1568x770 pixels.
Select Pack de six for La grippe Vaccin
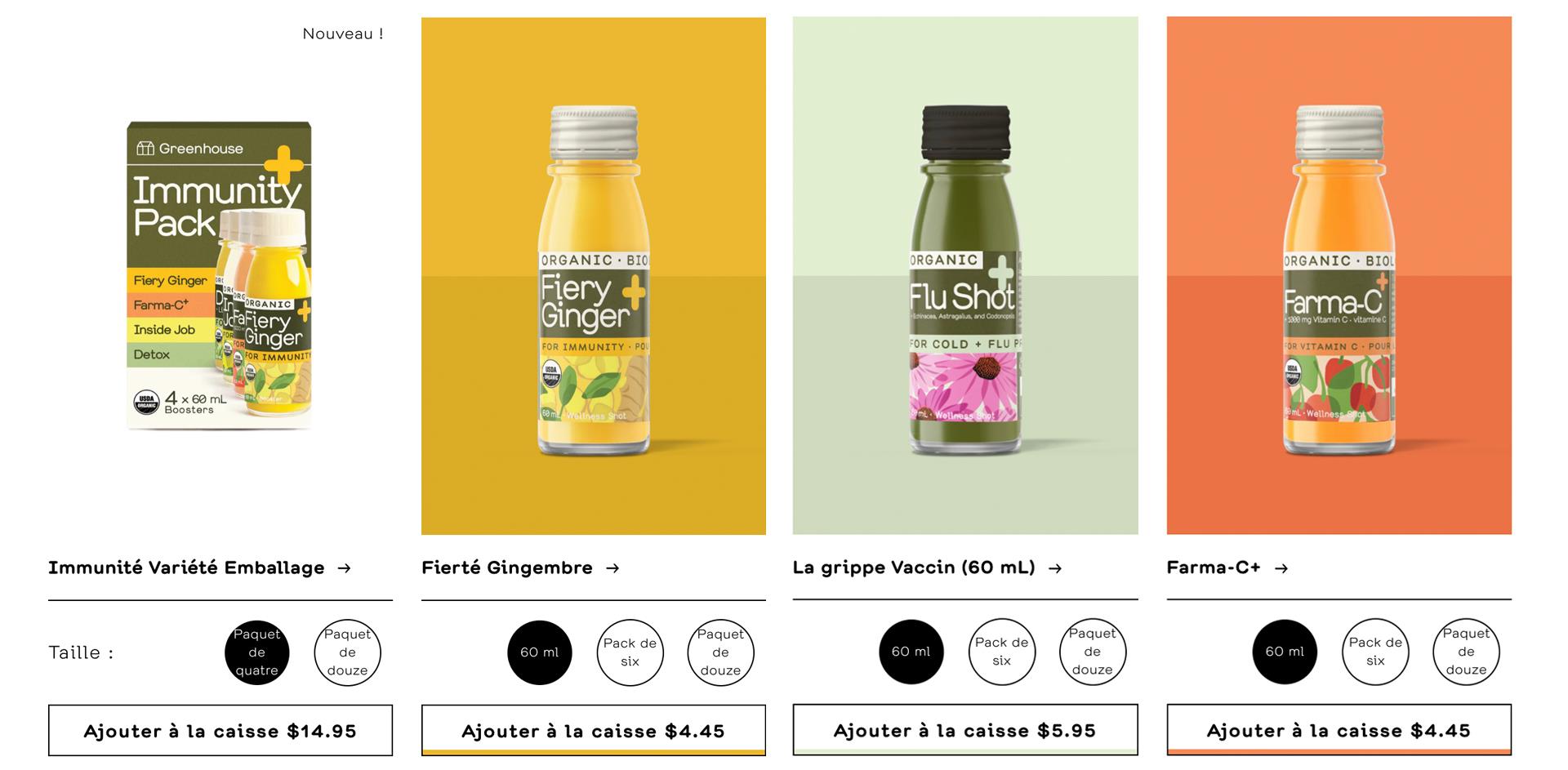click(1002, 652)
